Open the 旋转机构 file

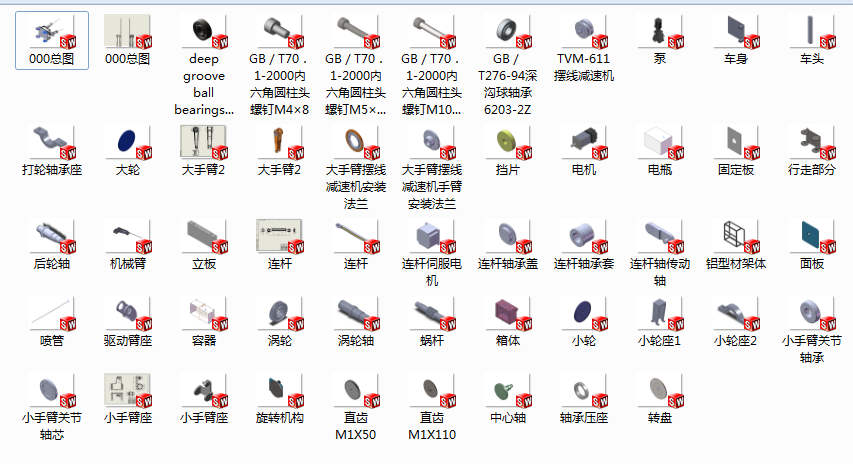pyautogui.click(x=279, y=393)
